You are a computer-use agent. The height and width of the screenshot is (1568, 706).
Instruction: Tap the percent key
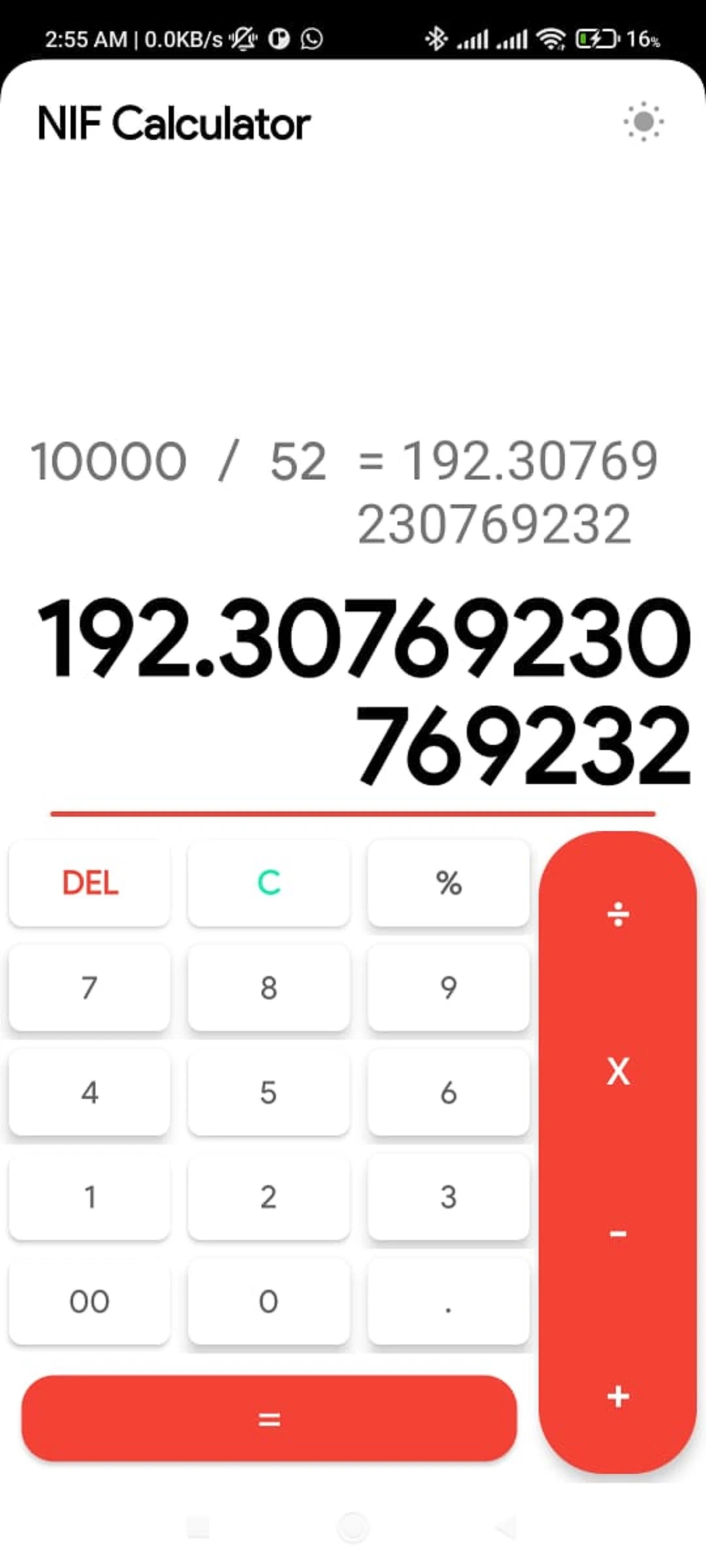[x=448, y=883]
